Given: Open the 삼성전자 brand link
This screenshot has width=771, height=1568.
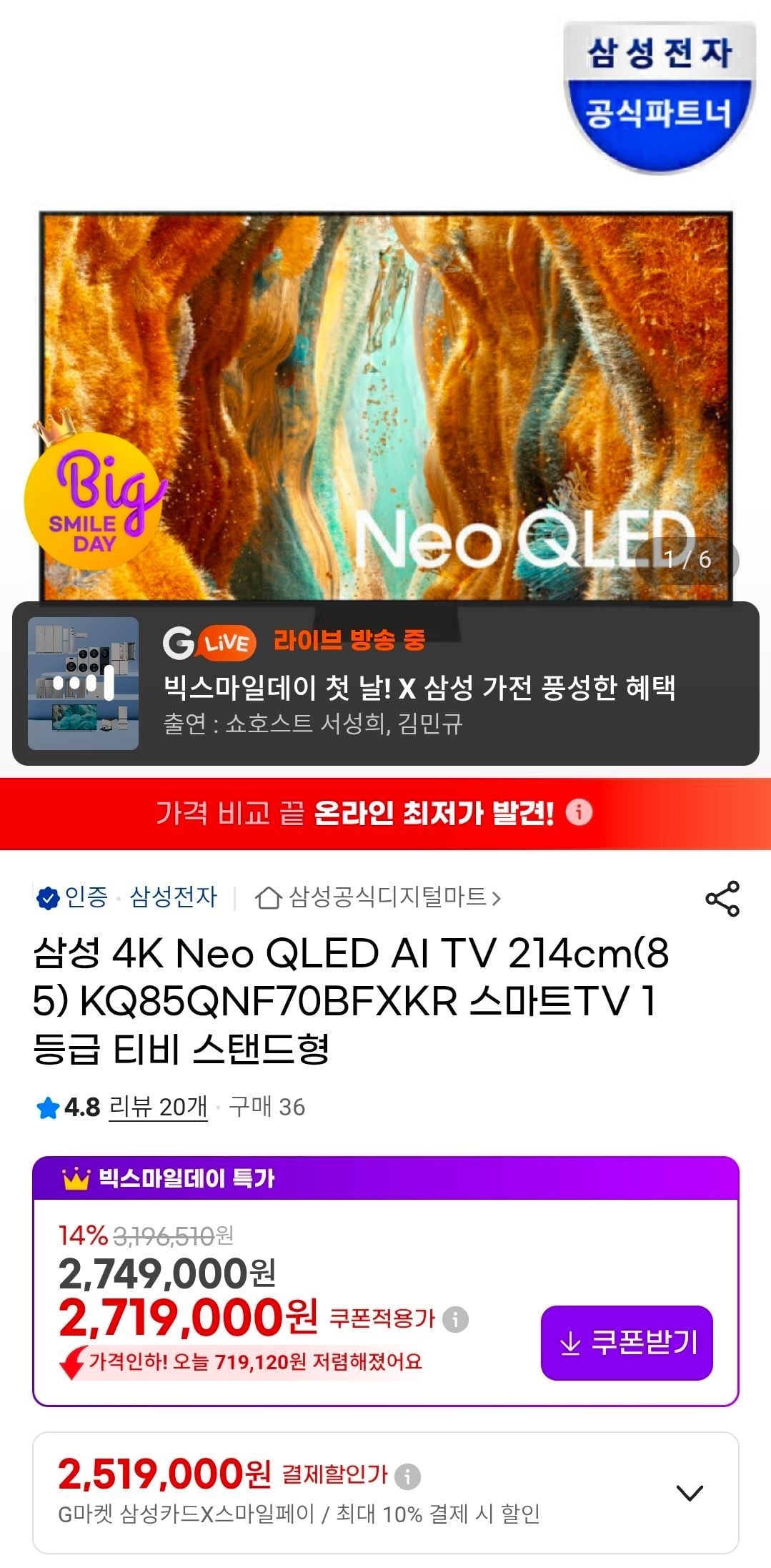Looking at the screenshot, I should (173, 897).
